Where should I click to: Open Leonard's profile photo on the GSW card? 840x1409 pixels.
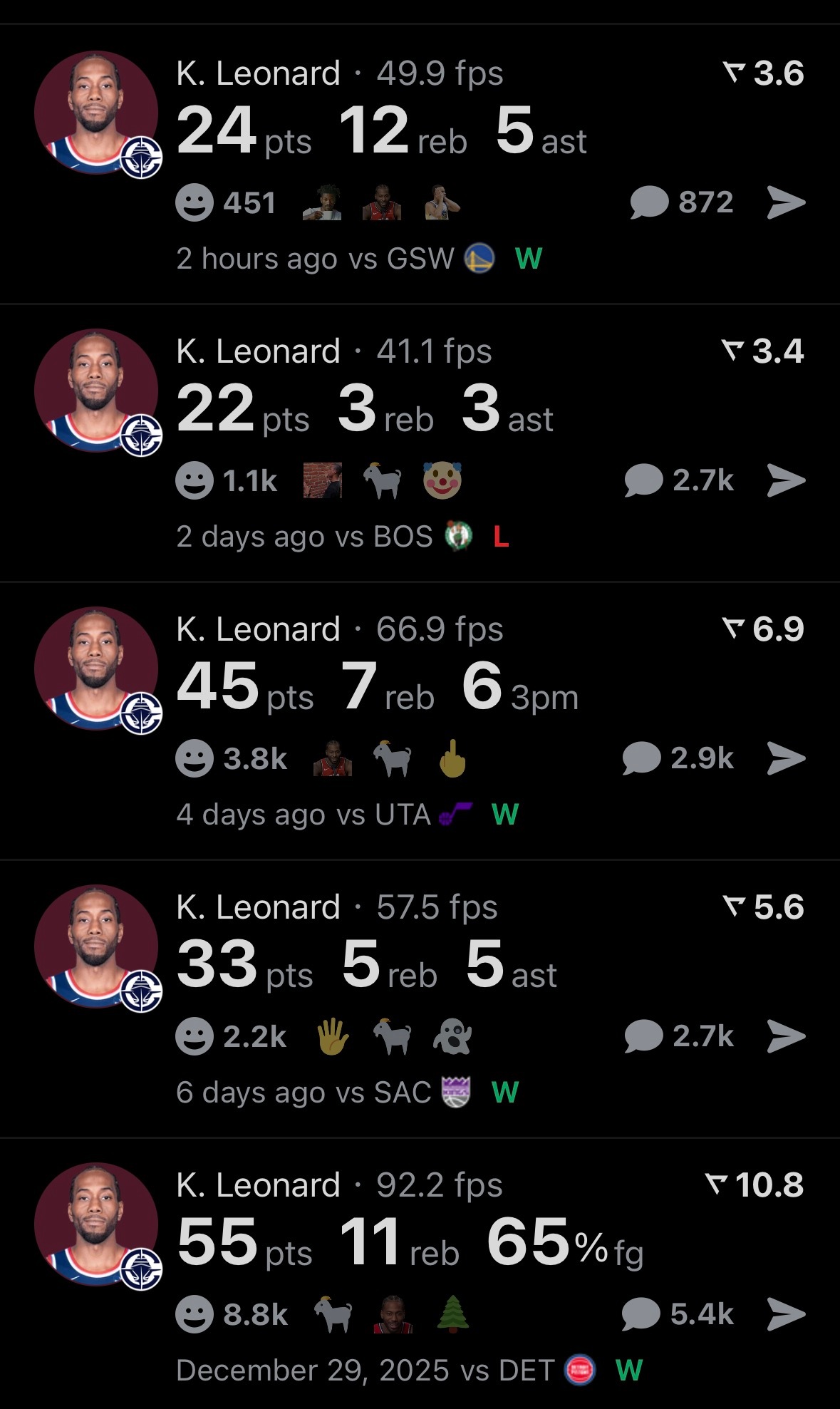point(96,113)
